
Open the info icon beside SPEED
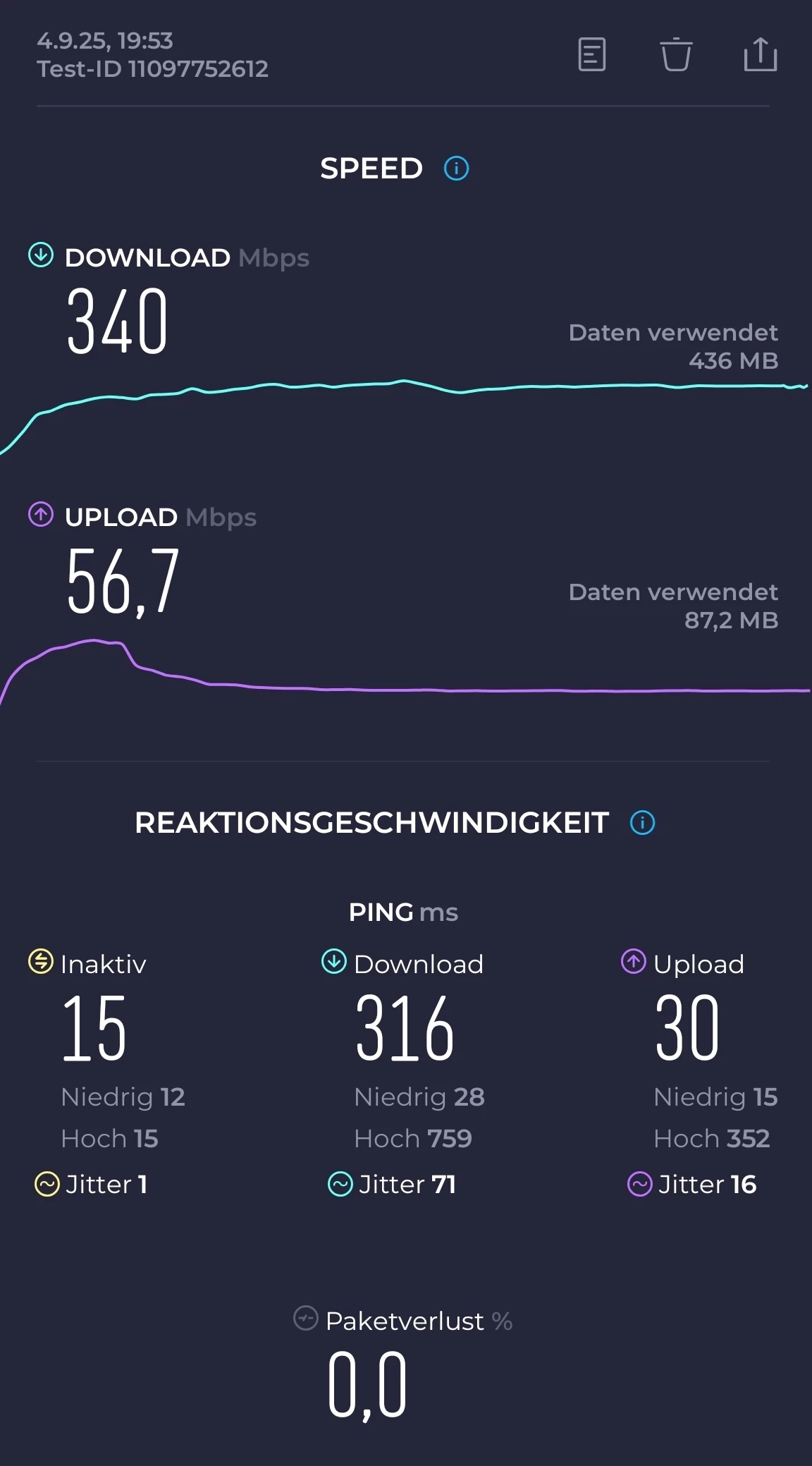click(456, 169)
